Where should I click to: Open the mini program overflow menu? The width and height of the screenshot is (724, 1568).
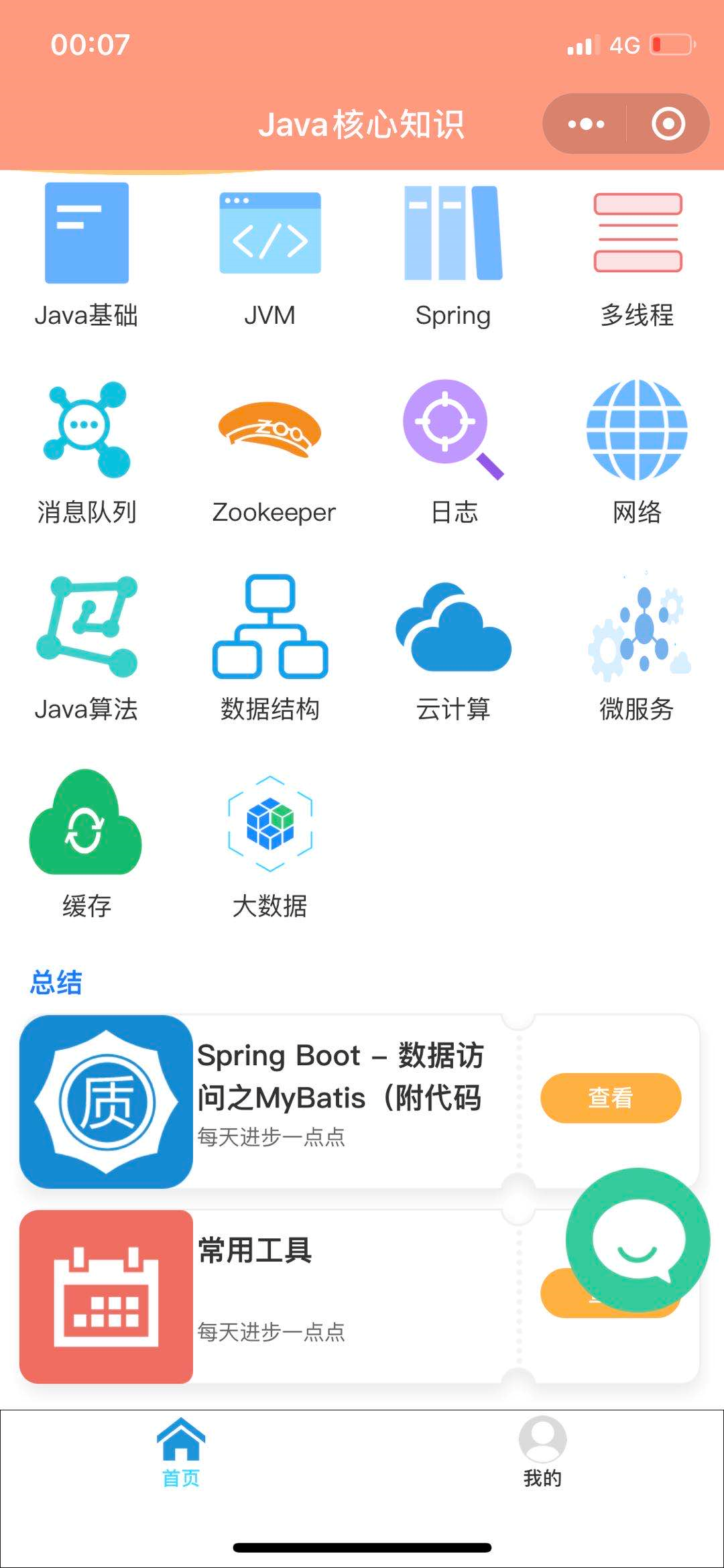click(x=586, y=124)
